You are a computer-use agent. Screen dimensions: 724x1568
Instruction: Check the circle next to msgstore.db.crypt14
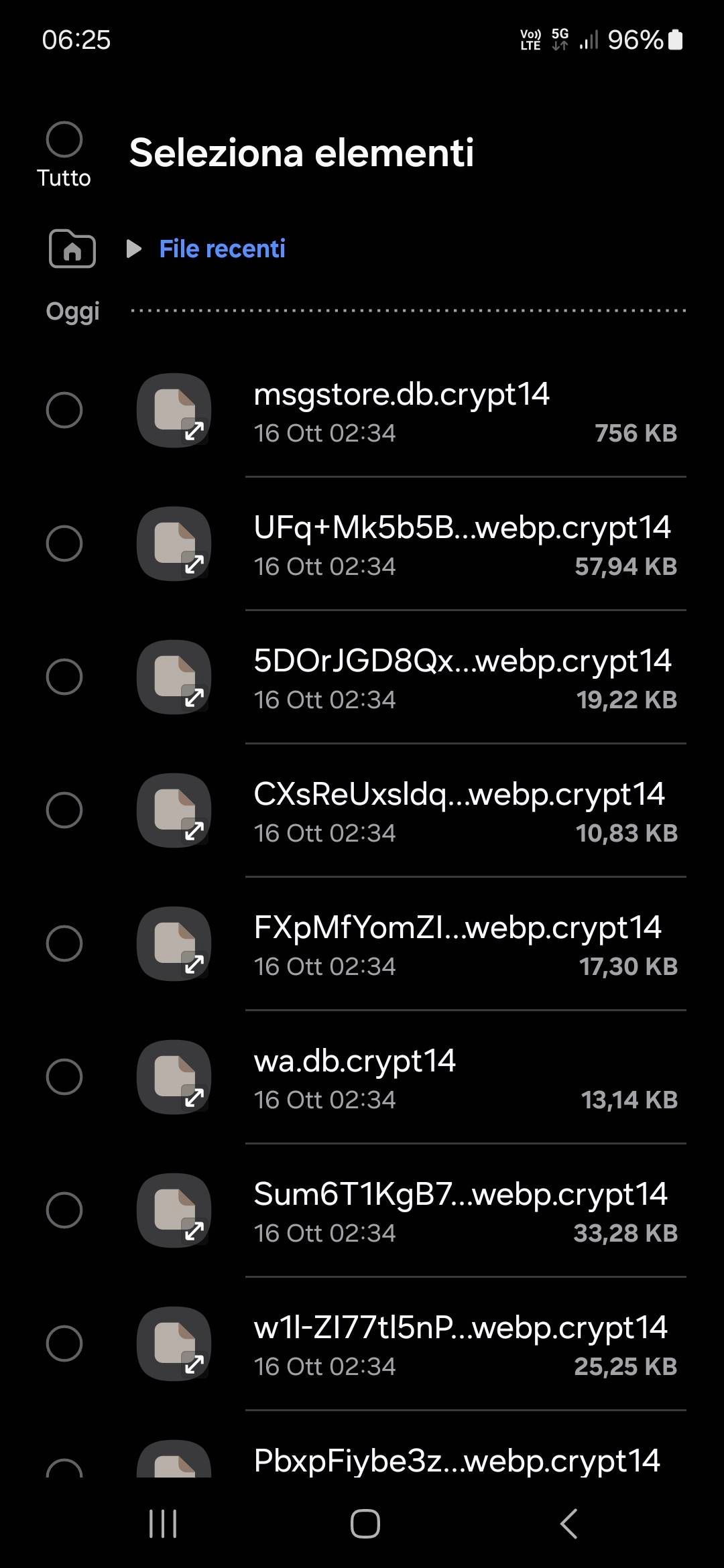tap(64, 410)
